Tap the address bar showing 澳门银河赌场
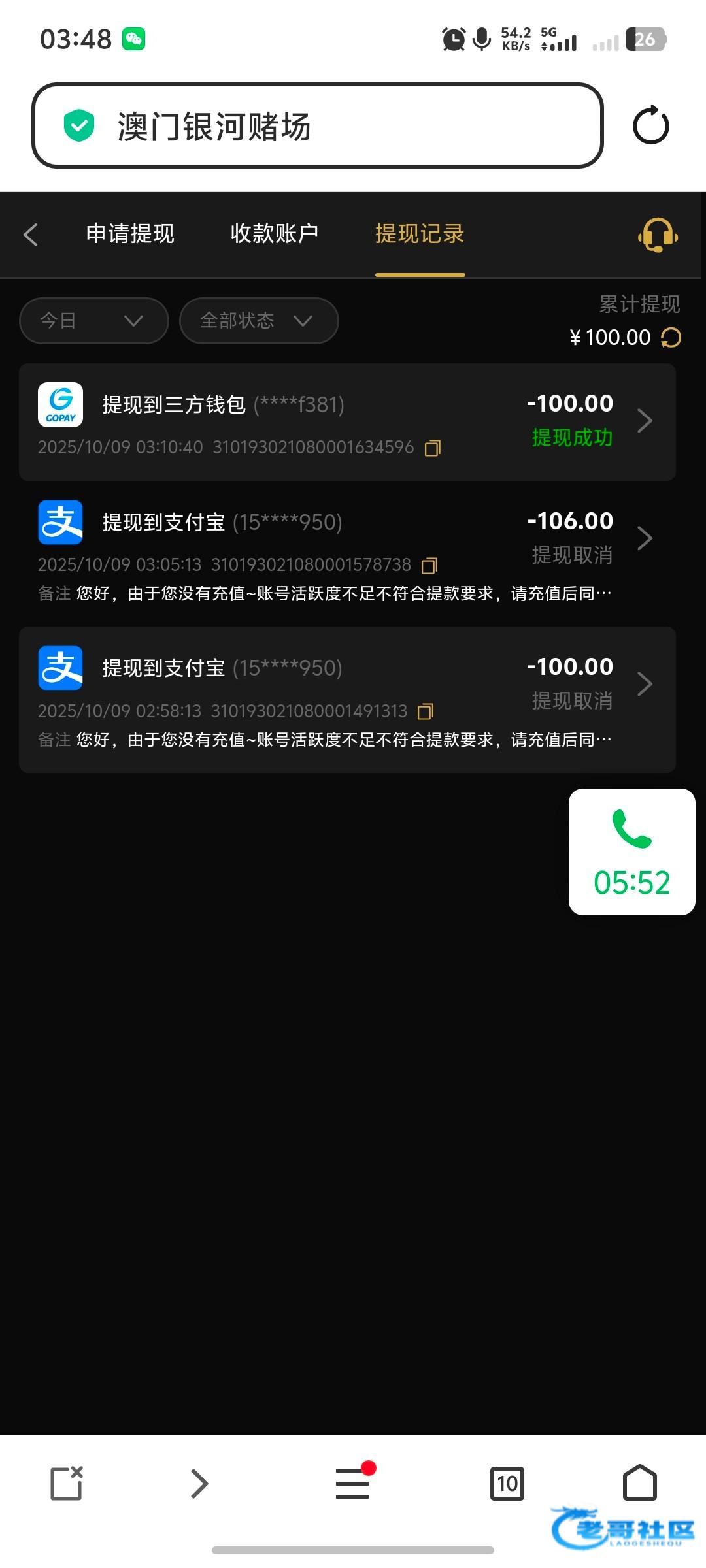The image size is (706, 1568). [317, 125]
